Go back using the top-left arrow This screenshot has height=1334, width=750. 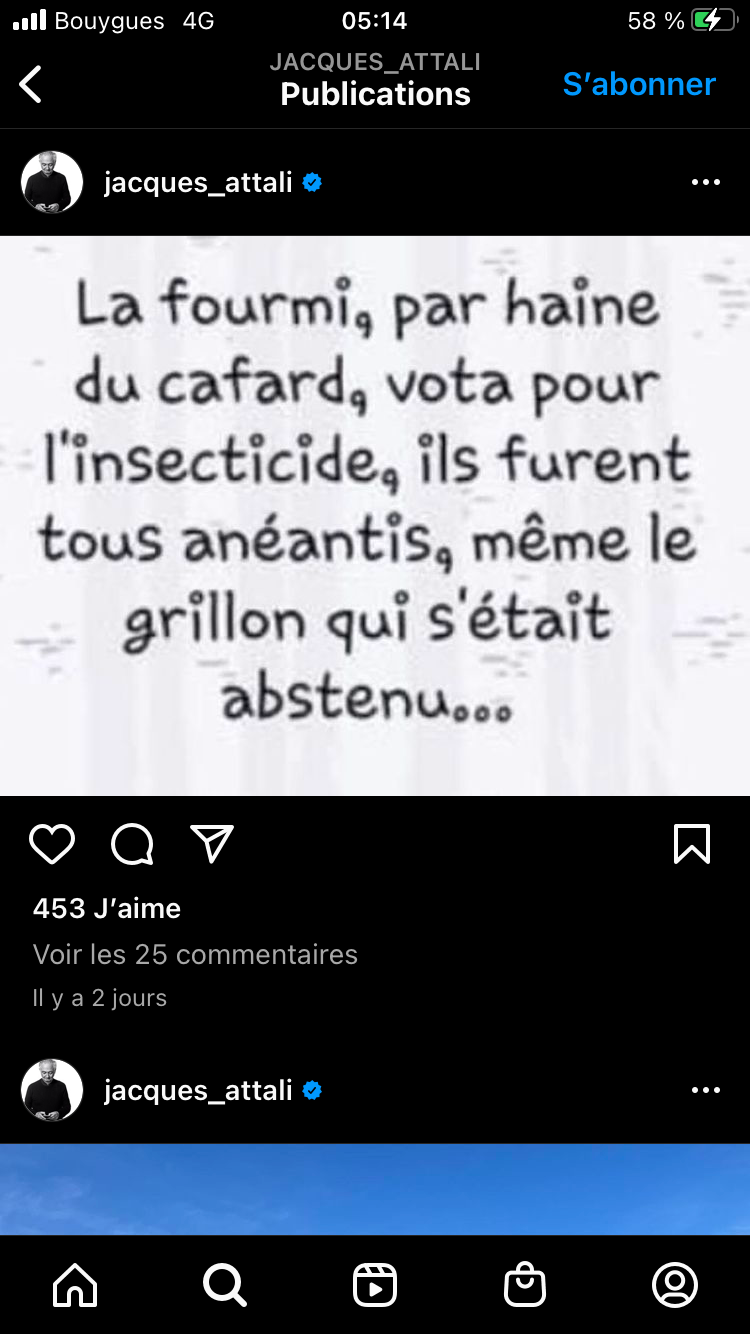pos(31,84)
